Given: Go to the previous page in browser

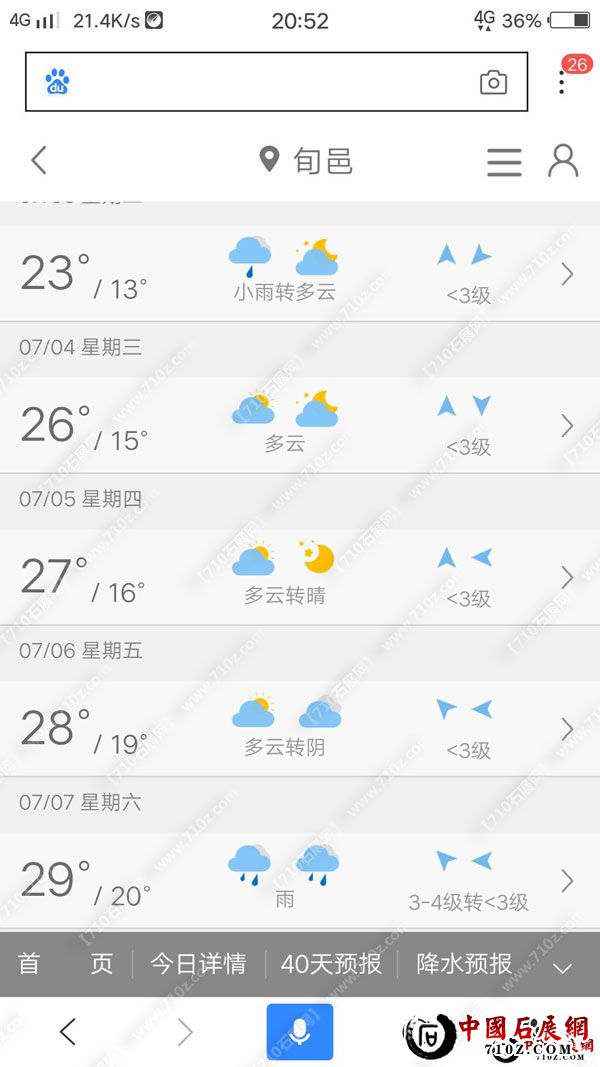Looking at the screenshot, I should [68, 1032].
